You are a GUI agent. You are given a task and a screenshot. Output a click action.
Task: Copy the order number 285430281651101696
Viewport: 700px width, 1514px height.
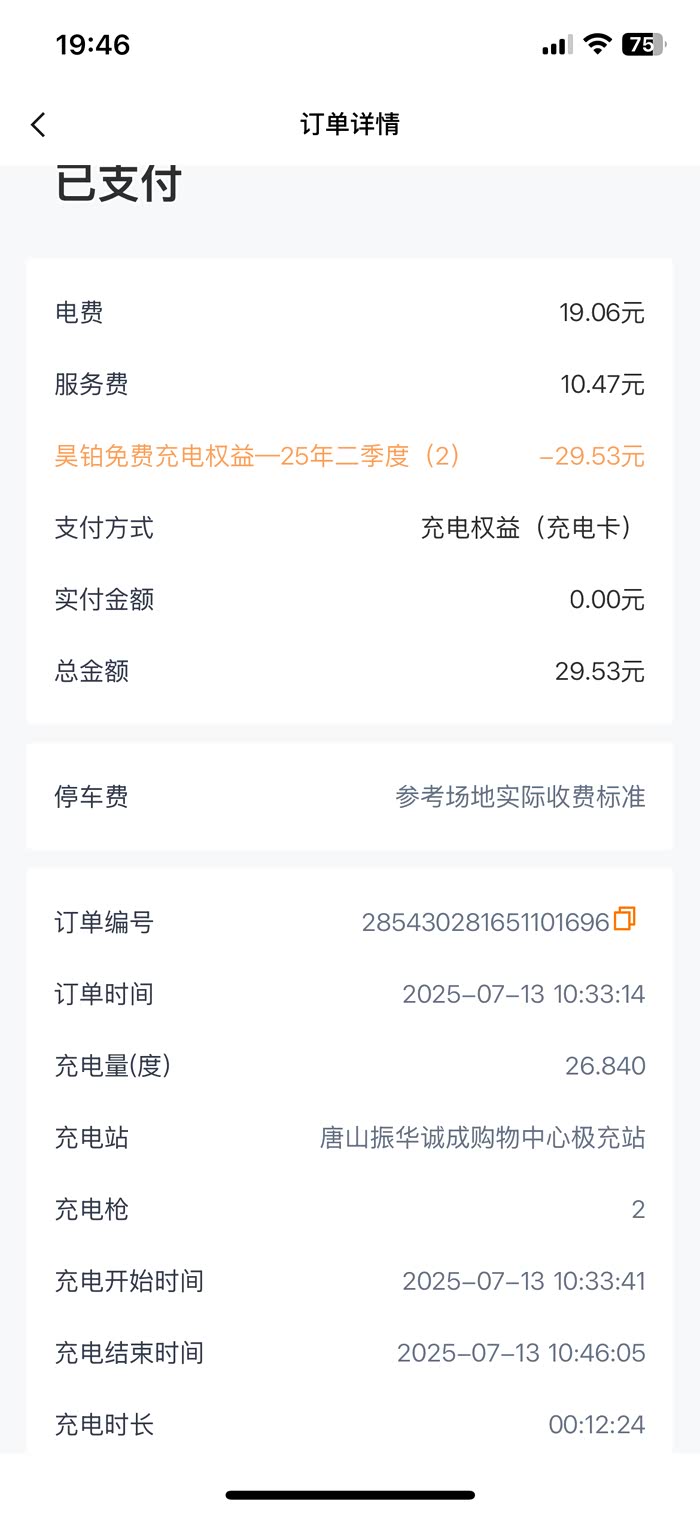click(x=625, y=919)
